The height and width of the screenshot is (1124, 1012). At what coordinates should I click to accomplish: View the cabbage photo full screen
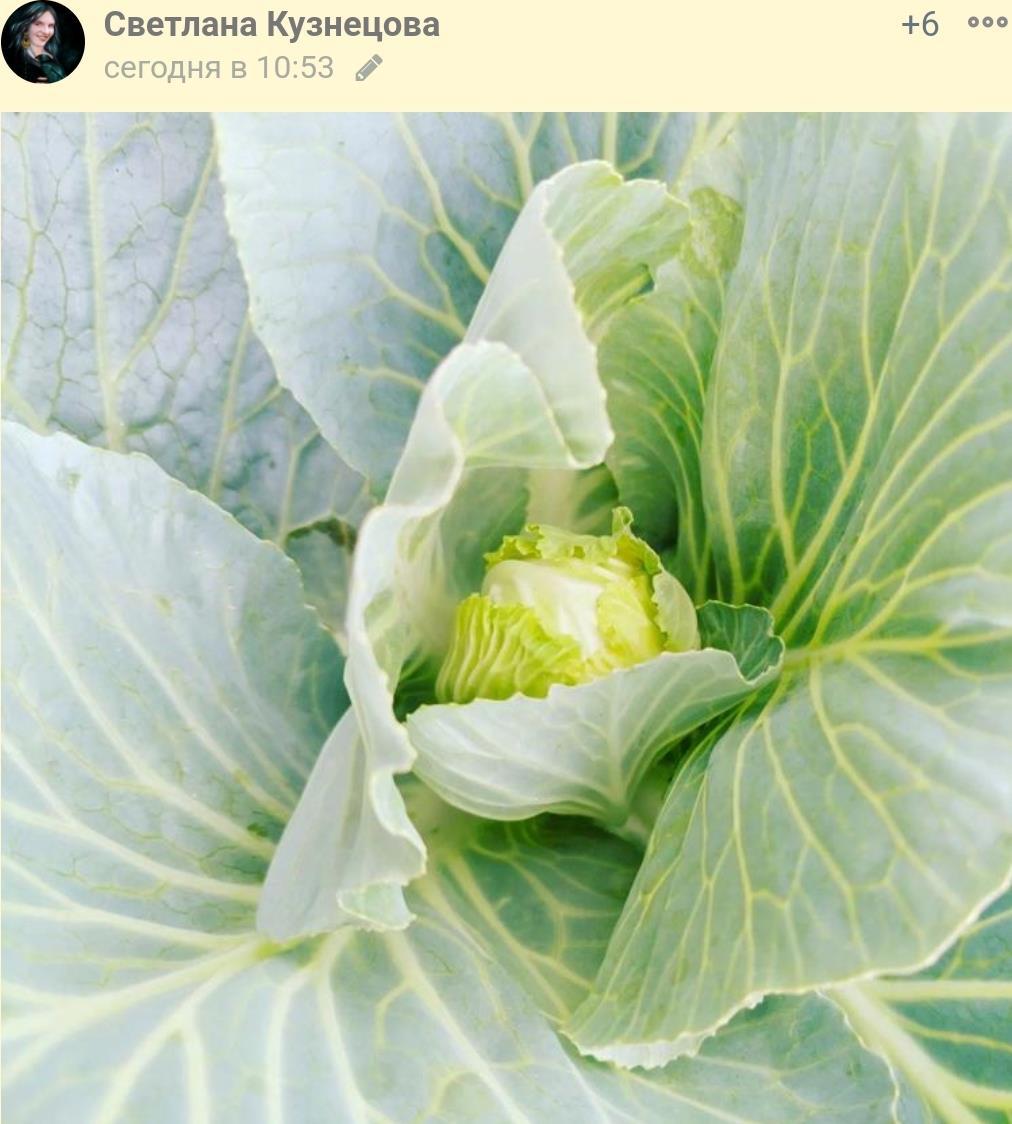pos(506,617)
